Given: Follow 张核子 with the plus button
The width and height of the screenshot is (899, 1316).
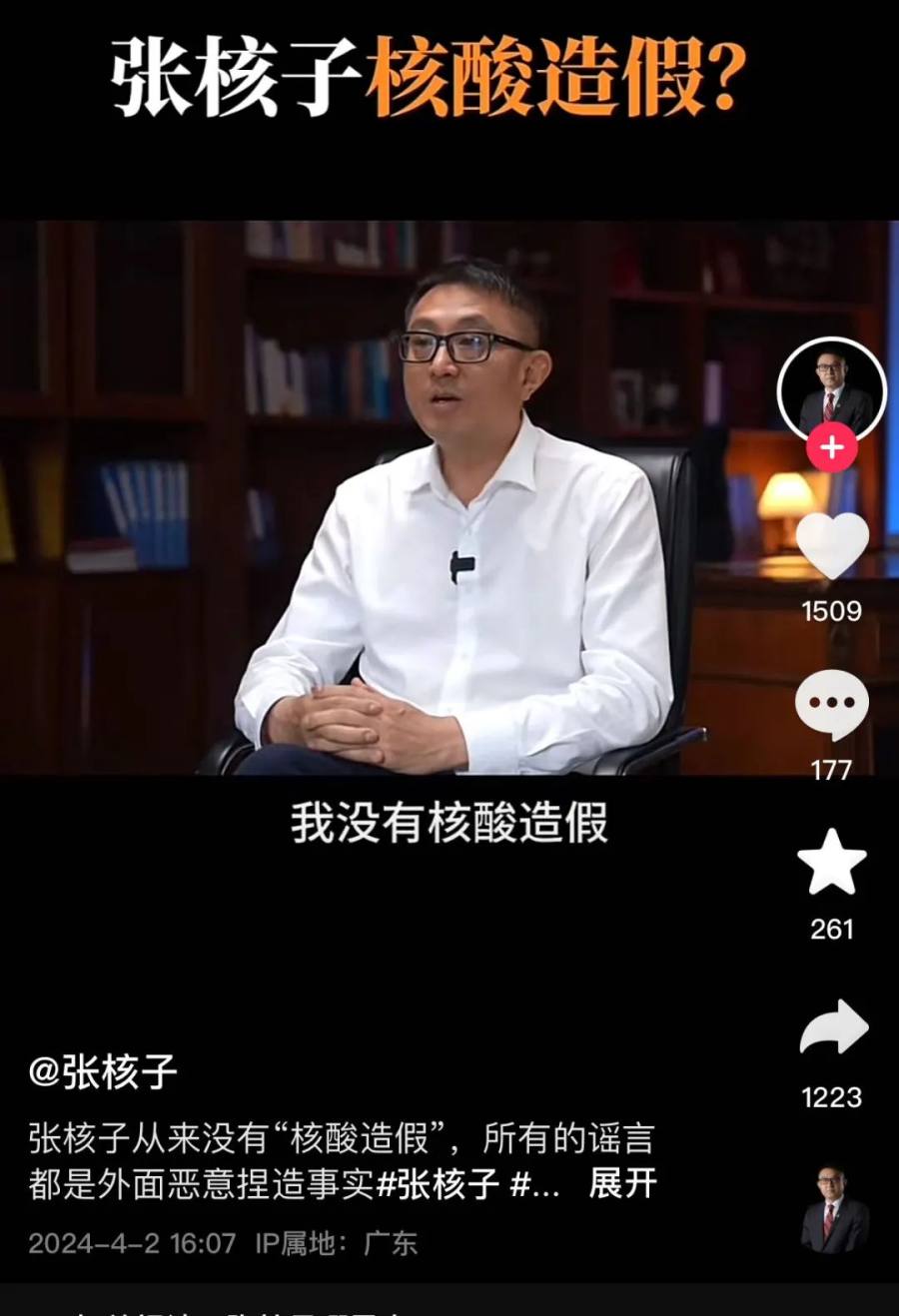Looking at the screenshot, I should point(831,448).
